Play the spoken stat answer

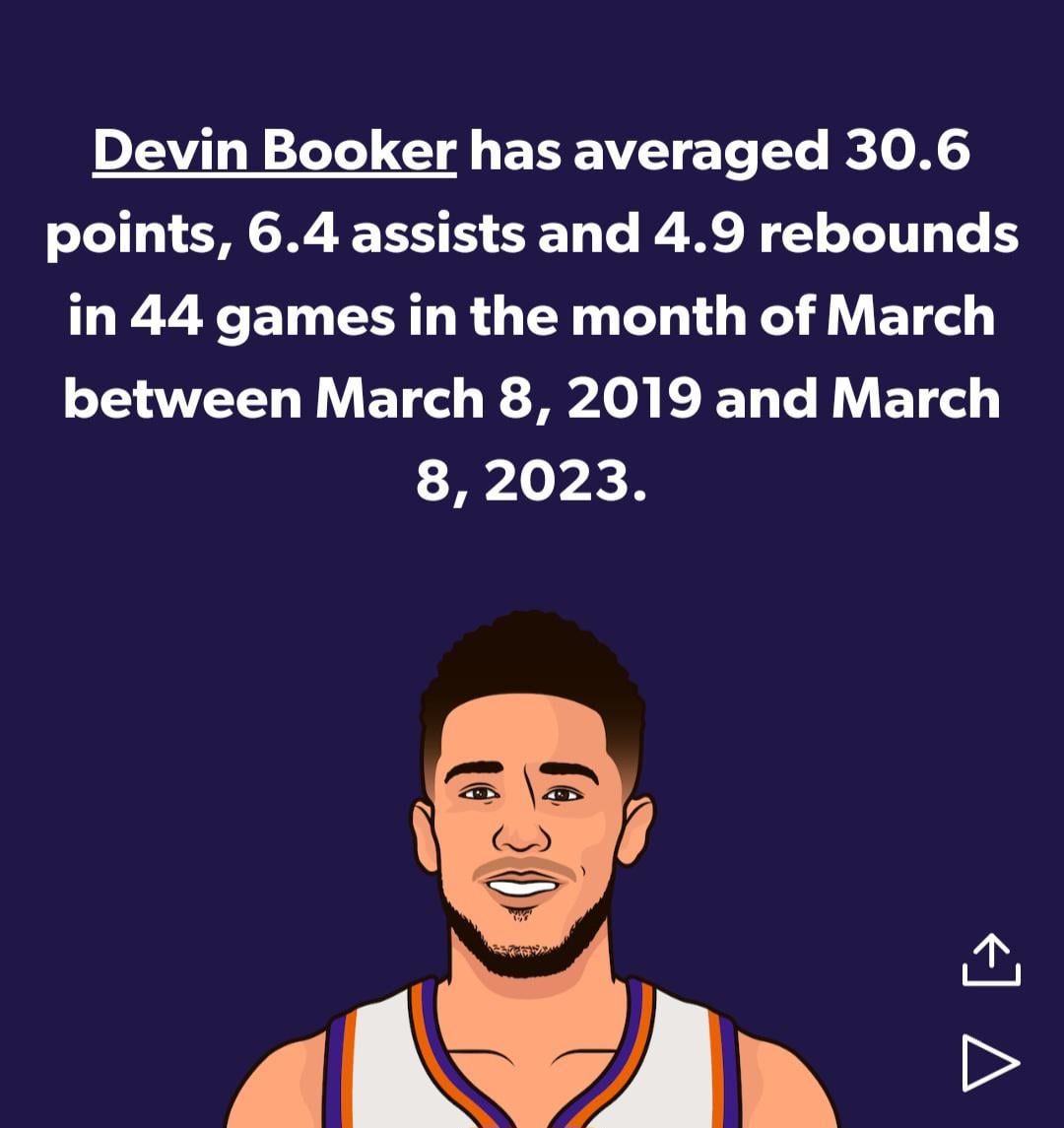(990, 1063)
